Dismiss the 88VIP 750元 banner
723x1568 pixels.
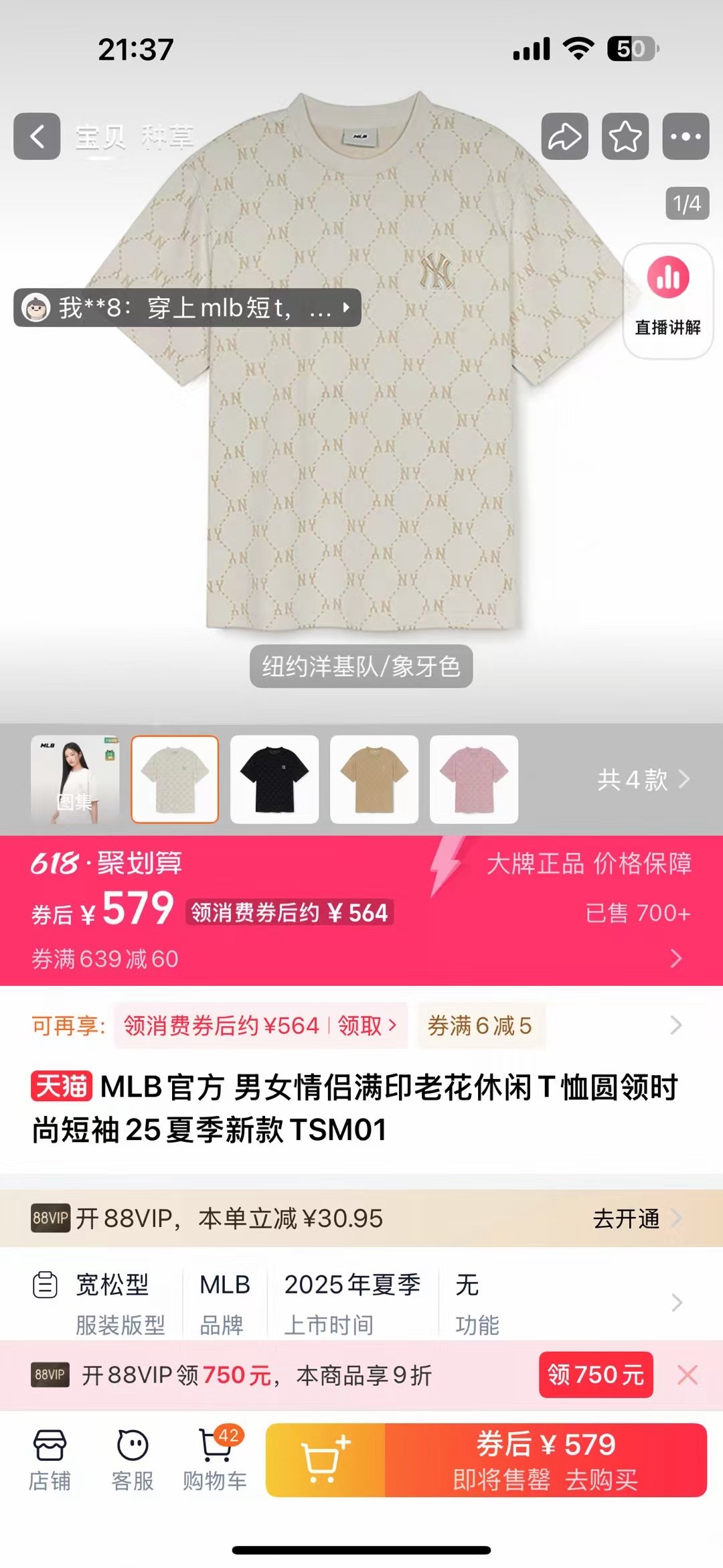688,1375
